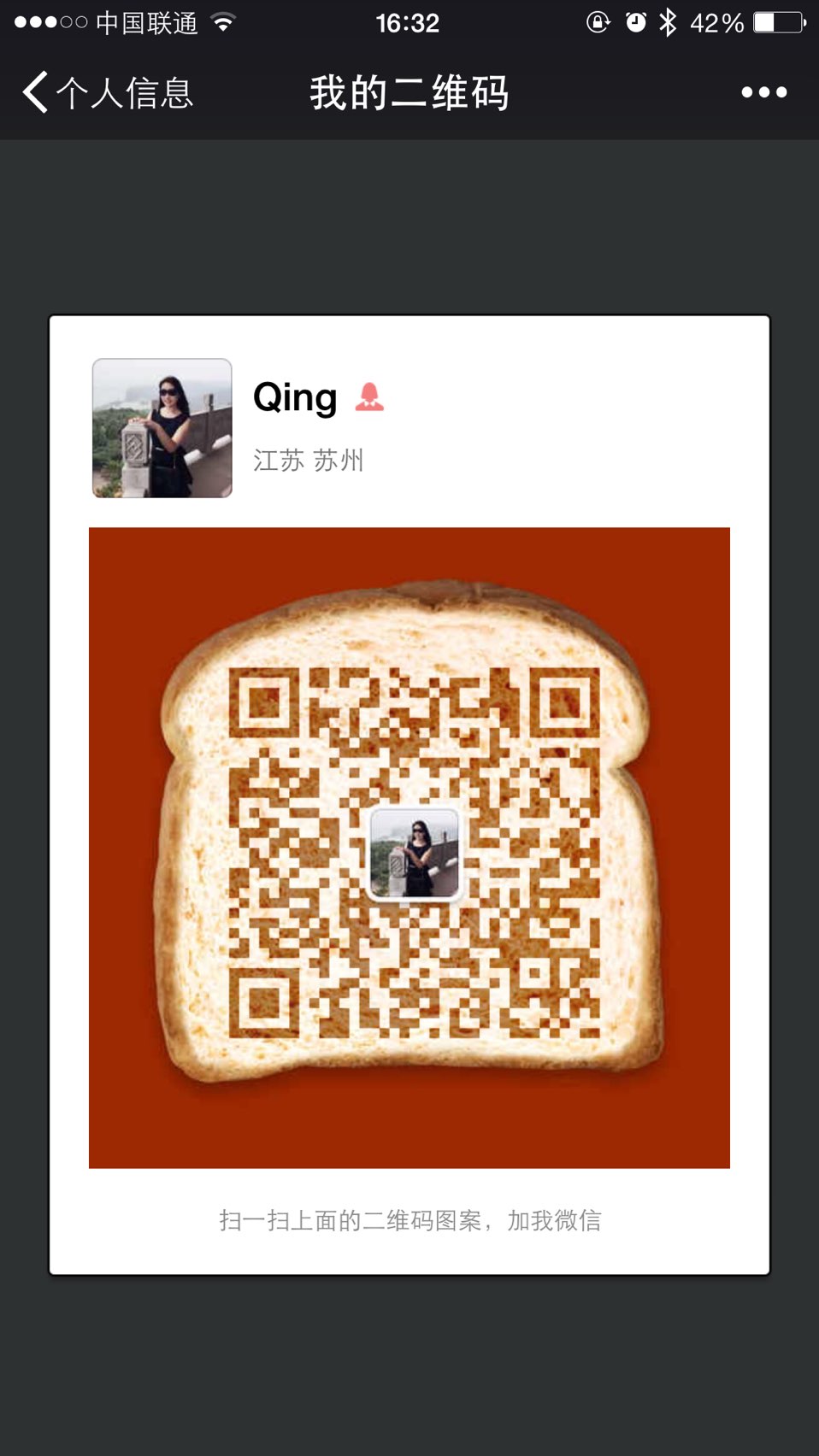Open the three-dot more options menu
Viewport: 819px width, 1456px height.
click(x=763, y=92)
